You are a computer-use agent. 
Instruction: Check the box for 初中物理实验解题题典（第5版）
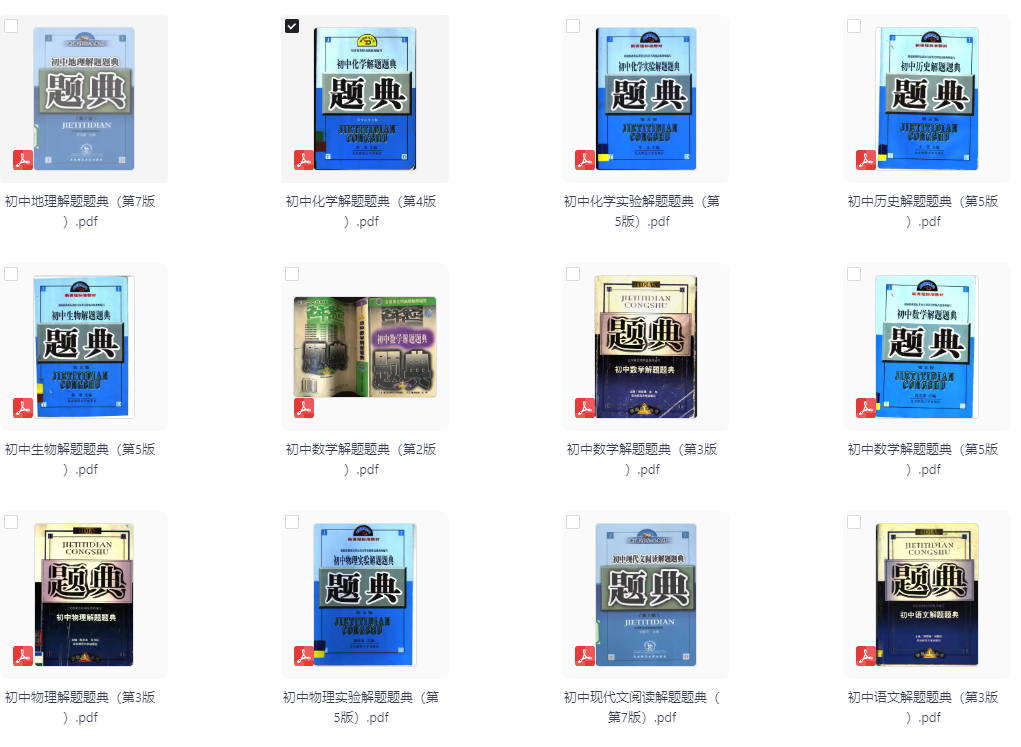[x=292, y=522]
